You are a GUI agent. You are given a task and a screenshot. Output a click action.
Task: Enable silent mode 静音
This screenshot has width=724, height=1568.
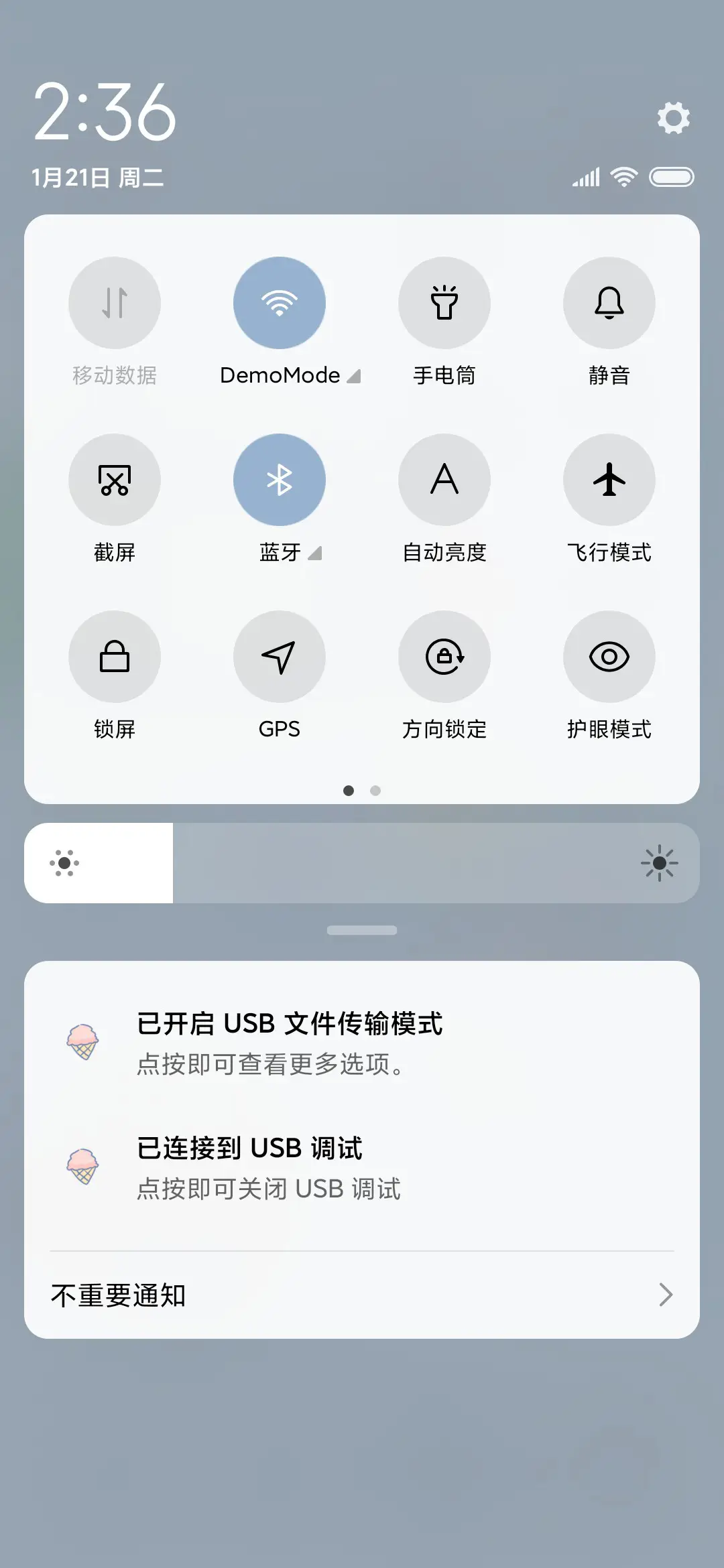(609, 303)
